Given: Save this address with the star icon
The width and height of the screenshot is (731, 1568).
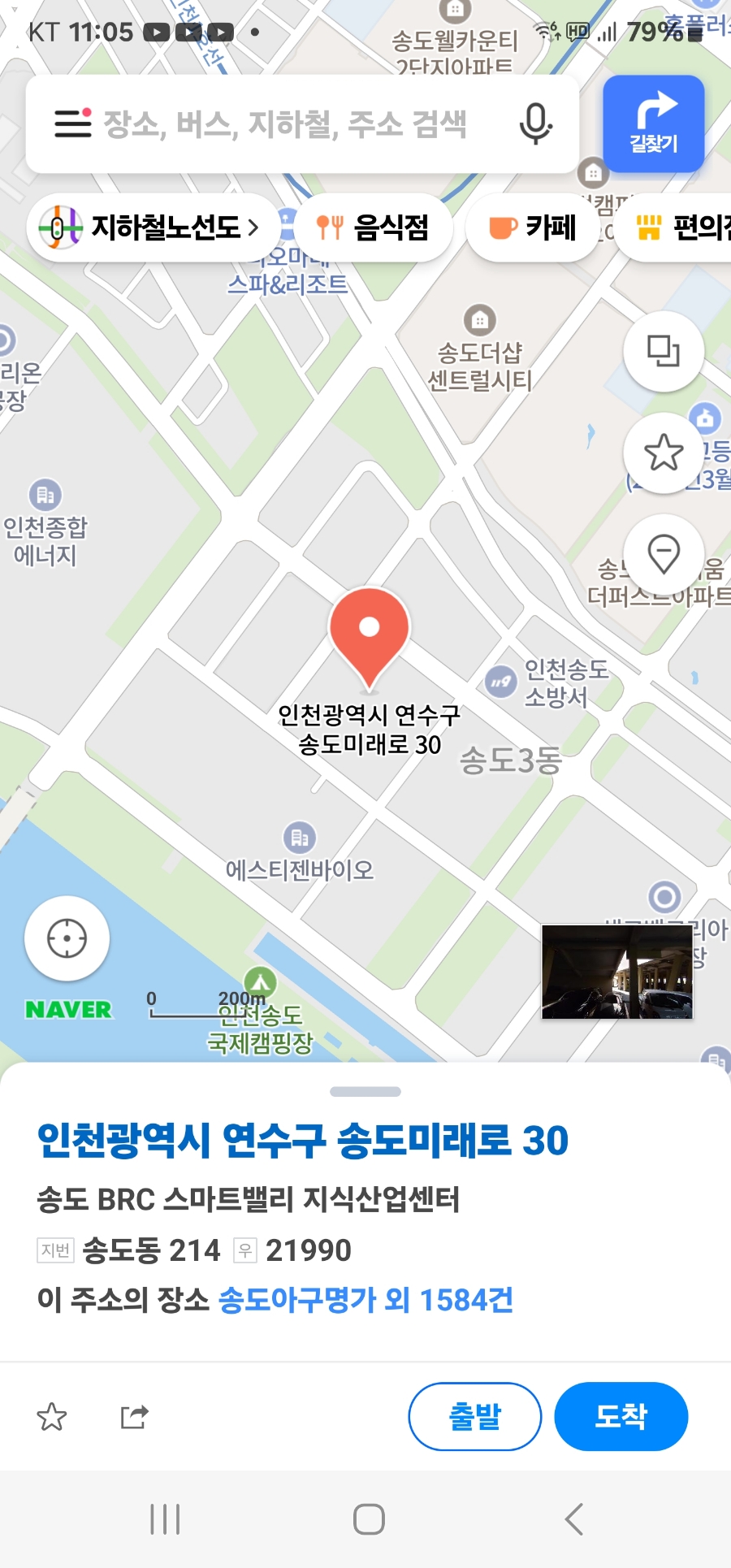Looking at the screenshot, I should (52, 1417).
